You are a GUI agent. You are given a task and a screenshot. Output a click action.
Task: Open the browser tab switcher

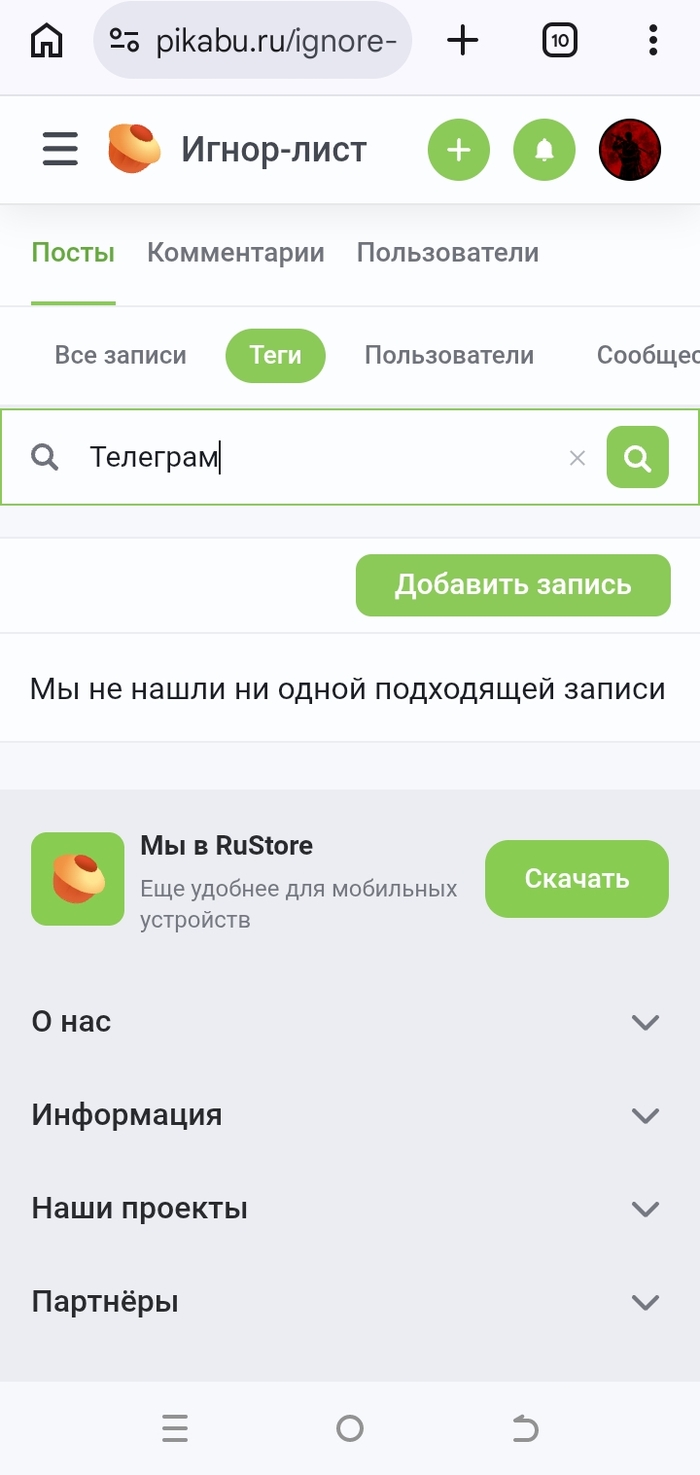560,41
